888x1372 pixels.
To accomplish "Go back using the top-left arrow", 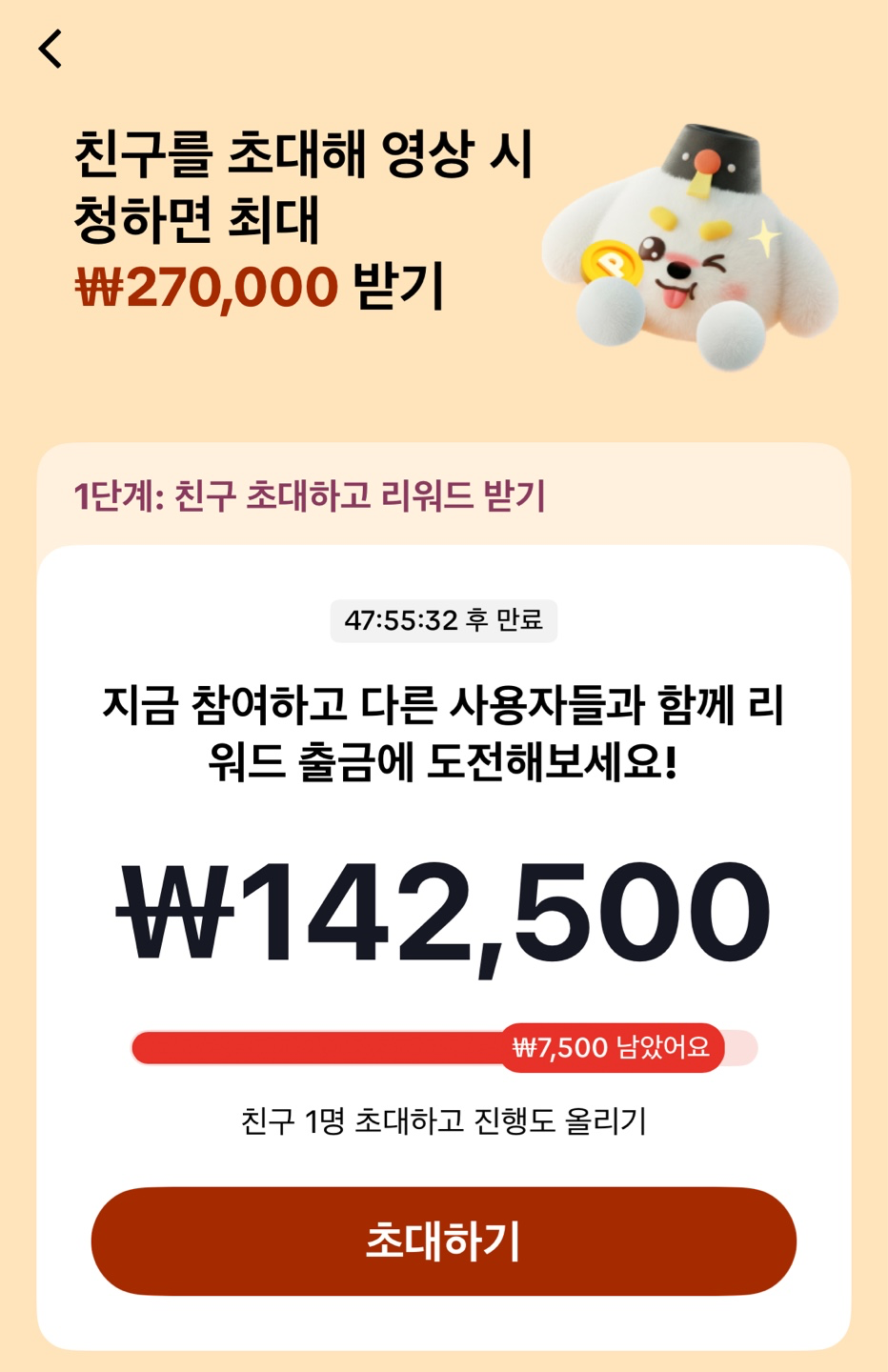I will coord(51,49).
